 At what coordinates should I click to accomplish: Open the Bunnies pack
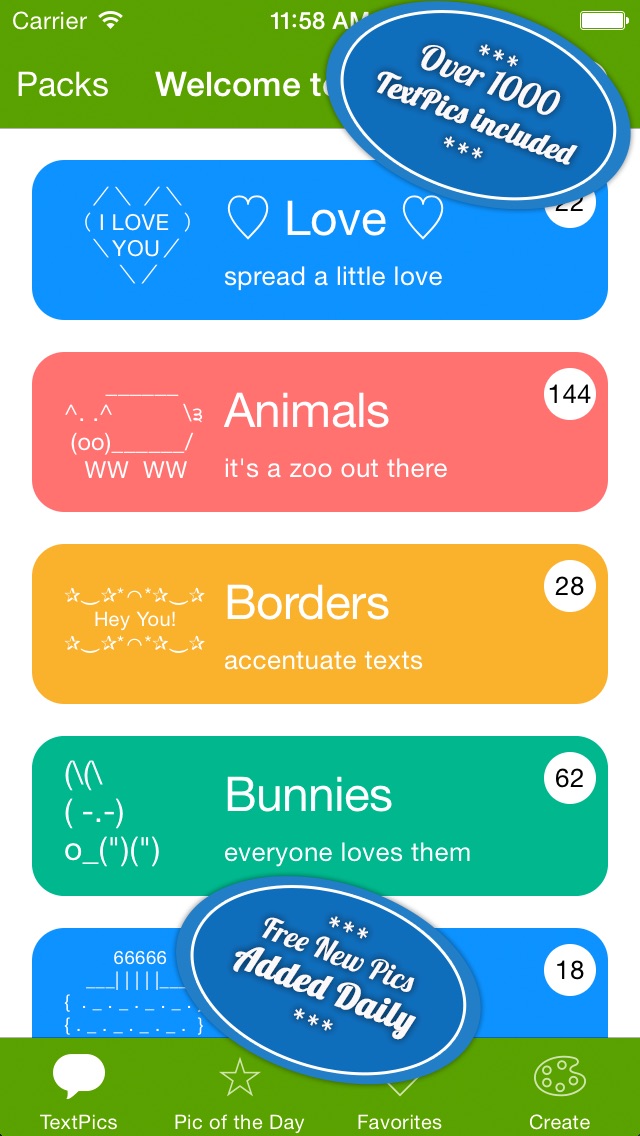click(x=320, y=816)
